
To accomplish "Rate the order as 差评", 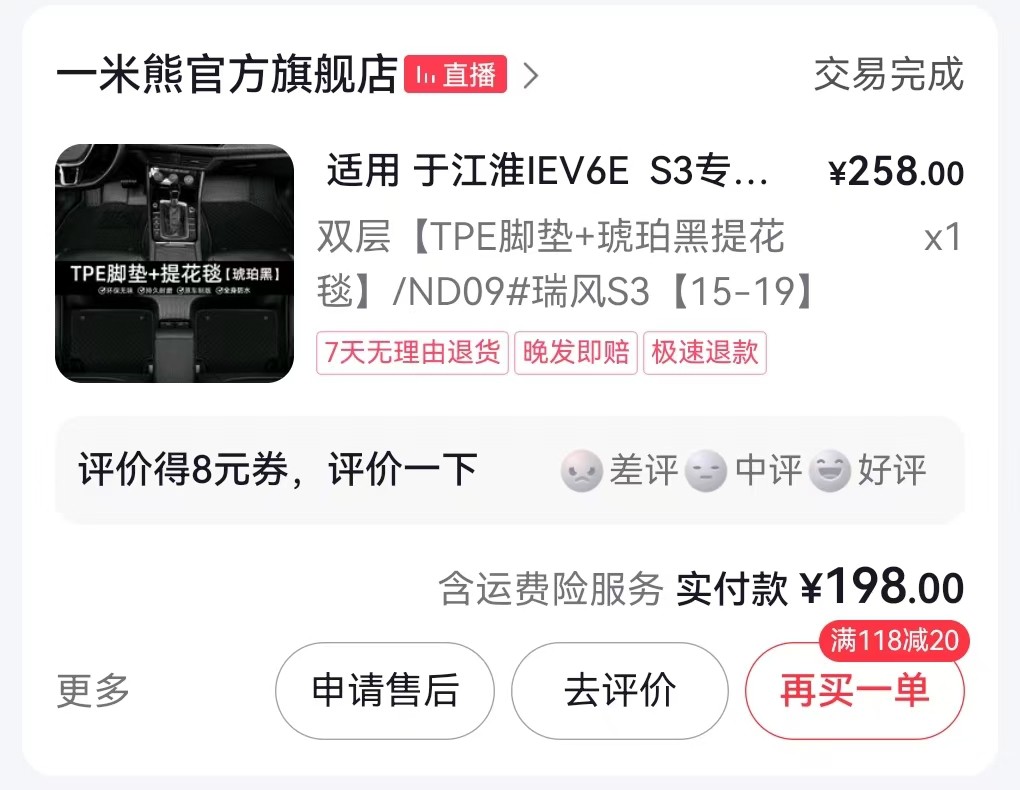I will coord(620,470).
